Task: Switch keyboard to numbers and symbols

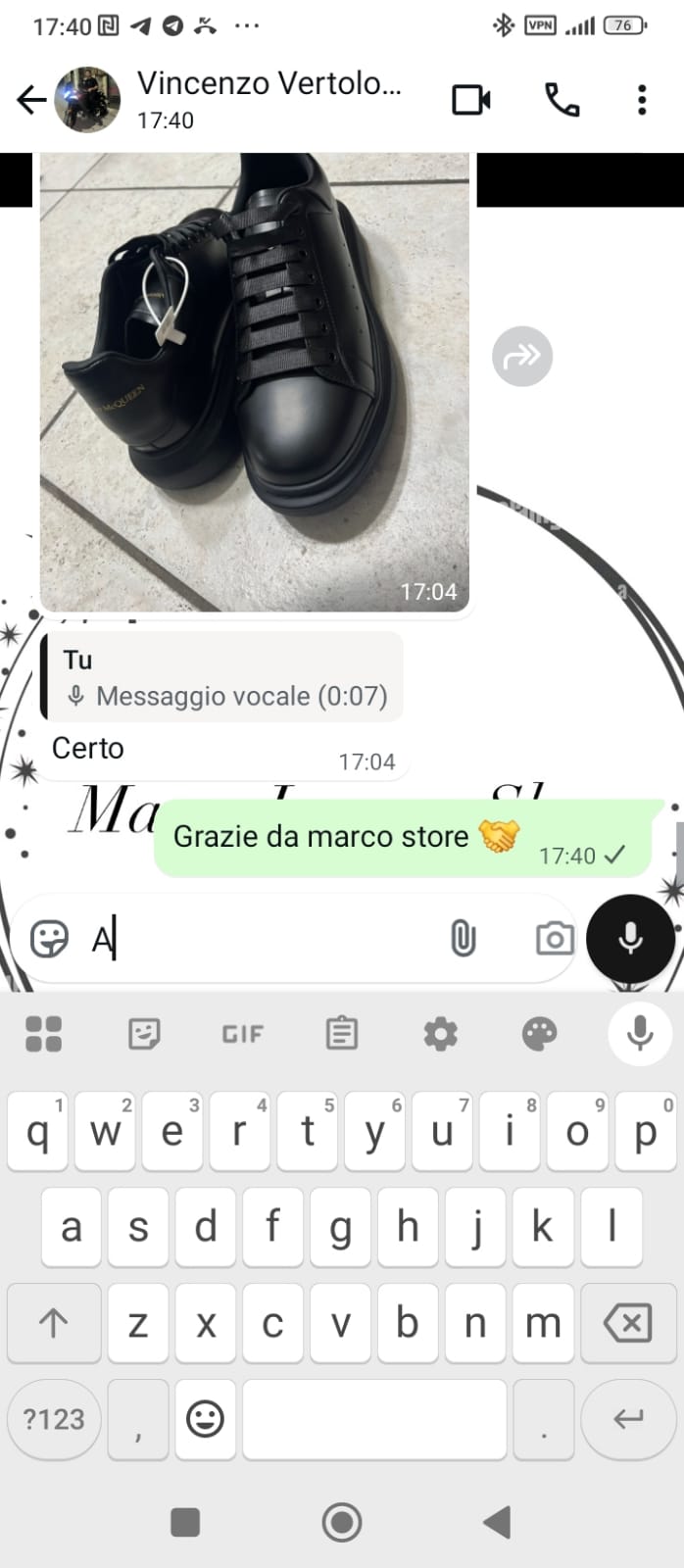Action: (54, 1419)
